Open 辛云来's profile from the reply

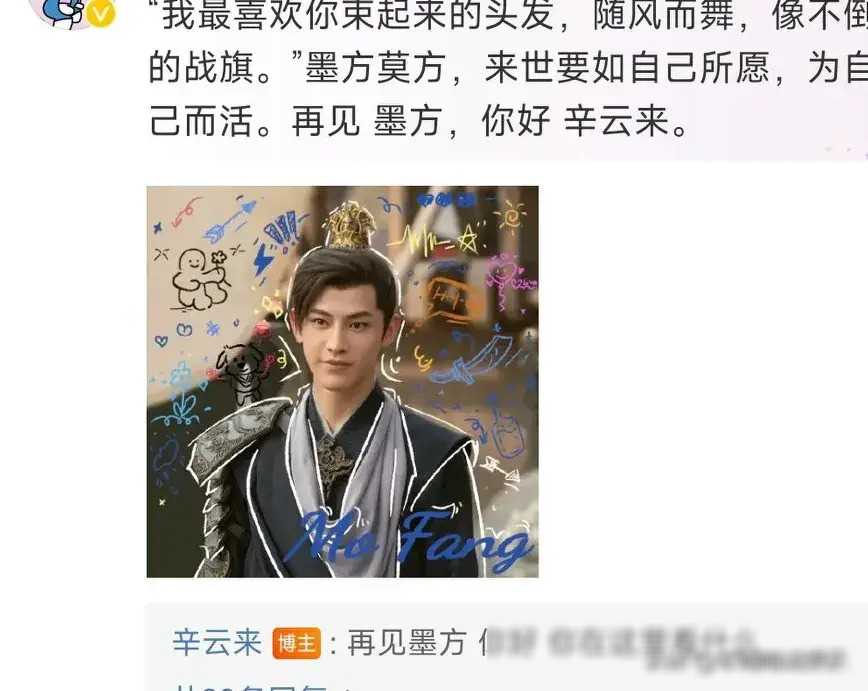click(217, 641)
